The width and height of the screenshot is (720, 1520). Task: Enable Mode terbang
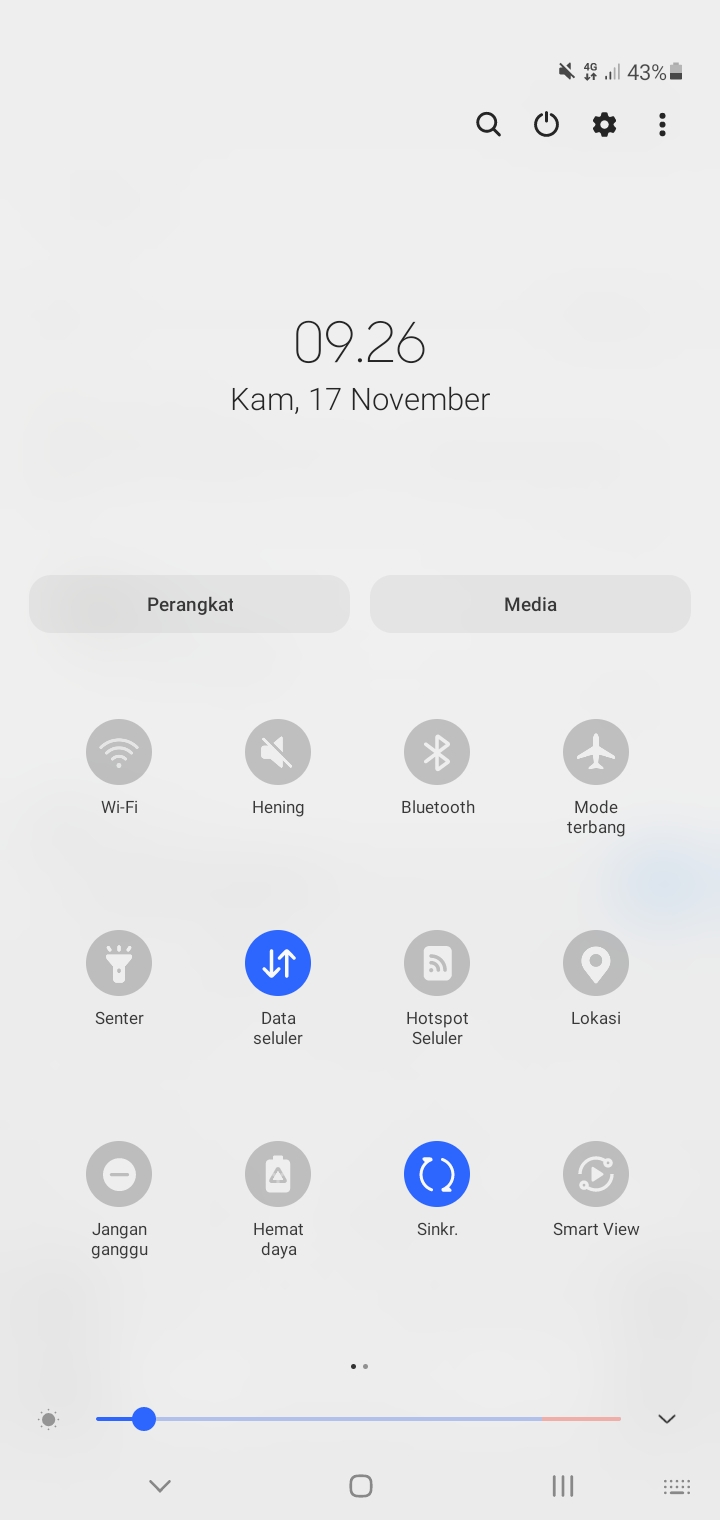click(595, 751)
